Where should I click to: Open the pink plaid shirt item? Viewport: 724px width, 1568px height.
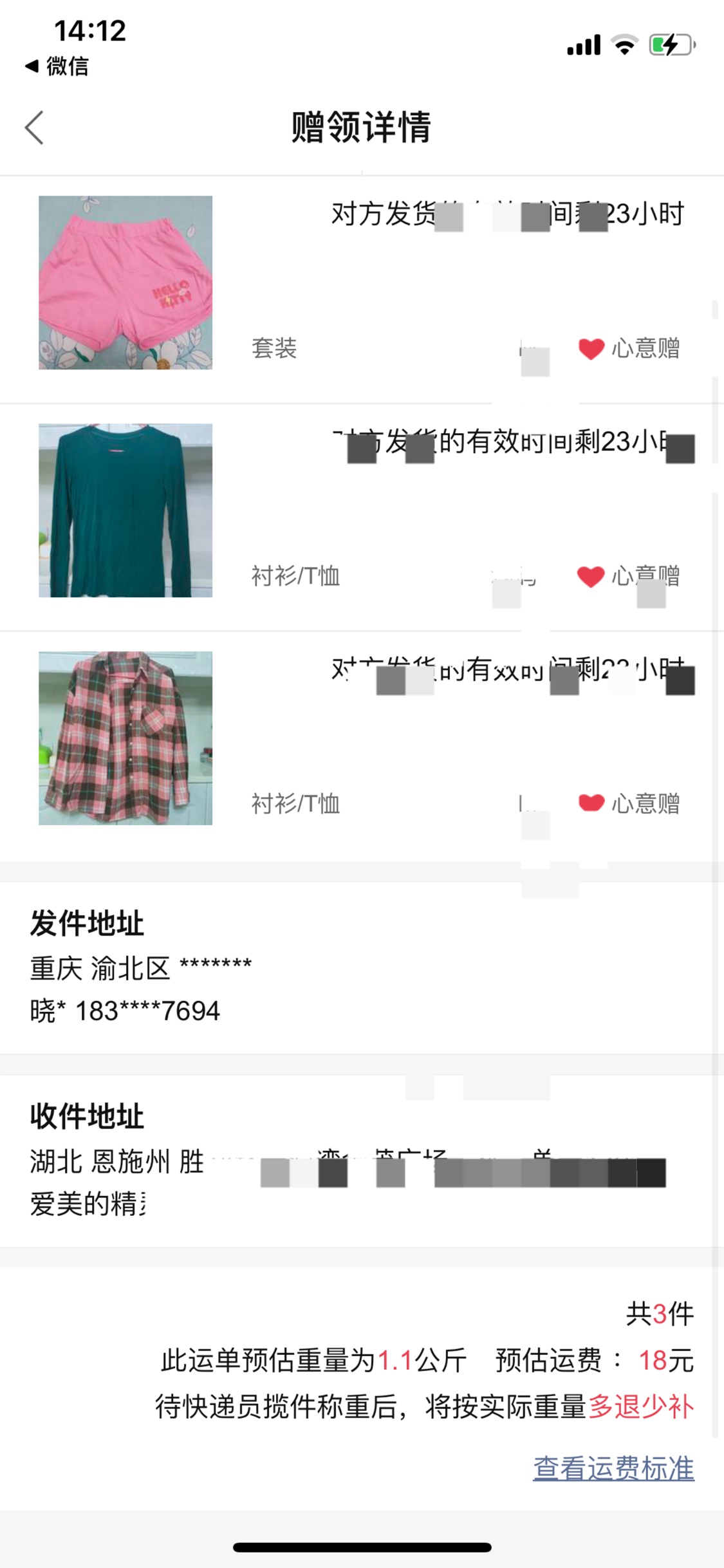pyautogui.click(x=125, y=738)
